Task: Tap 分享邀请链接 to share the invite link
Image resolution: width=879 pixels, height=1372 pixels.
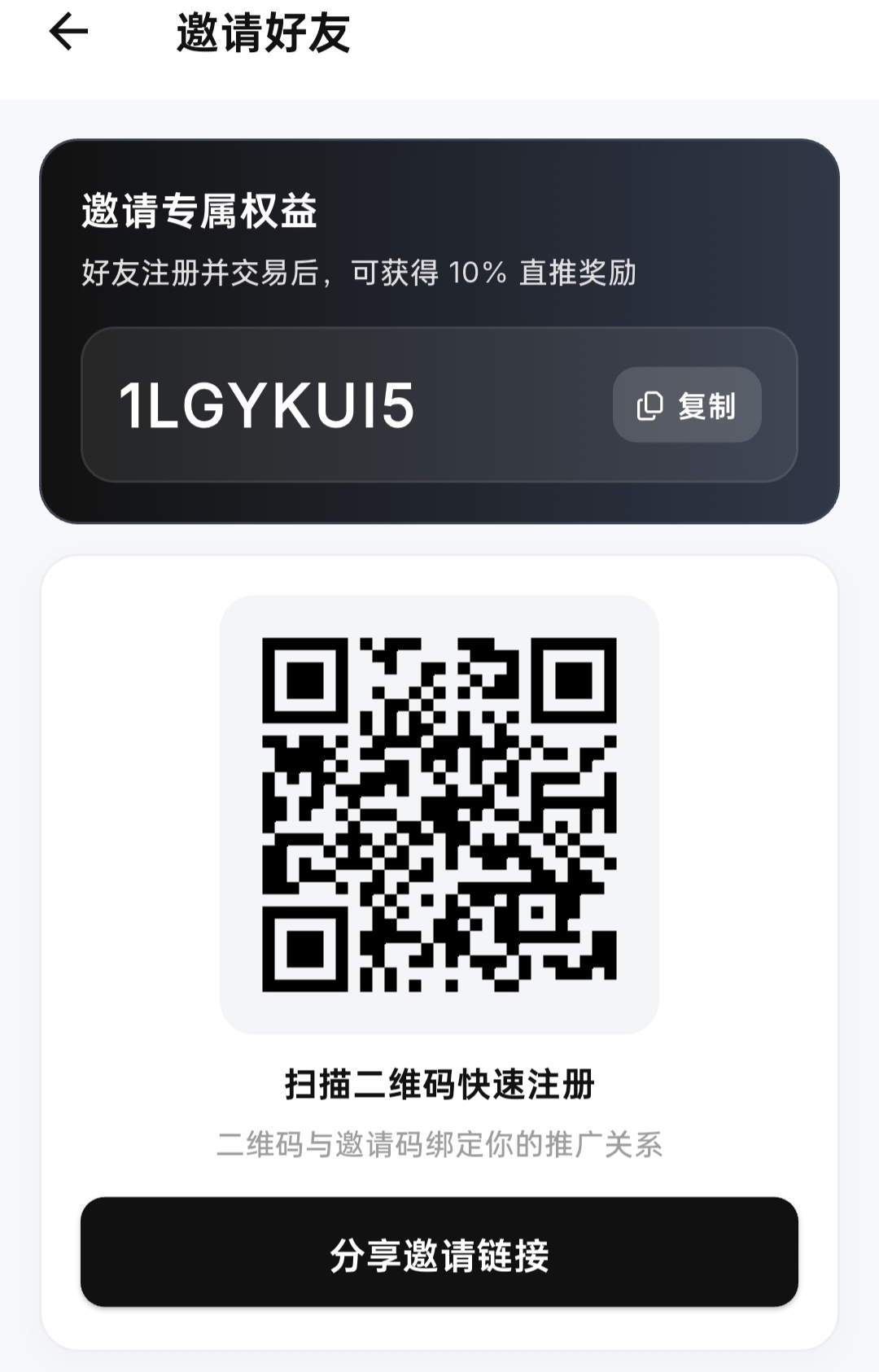Action: 439,1253
